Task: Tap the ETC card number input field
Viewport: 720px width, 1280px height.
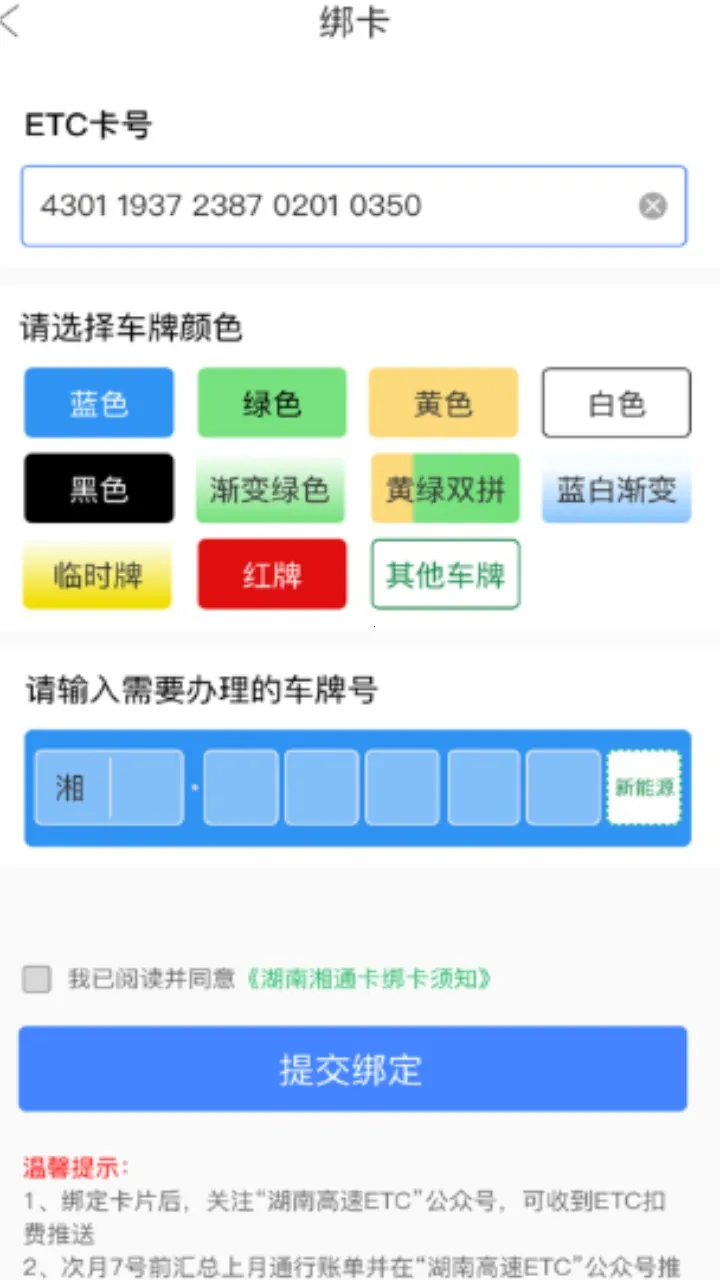Action: point(300,206)
